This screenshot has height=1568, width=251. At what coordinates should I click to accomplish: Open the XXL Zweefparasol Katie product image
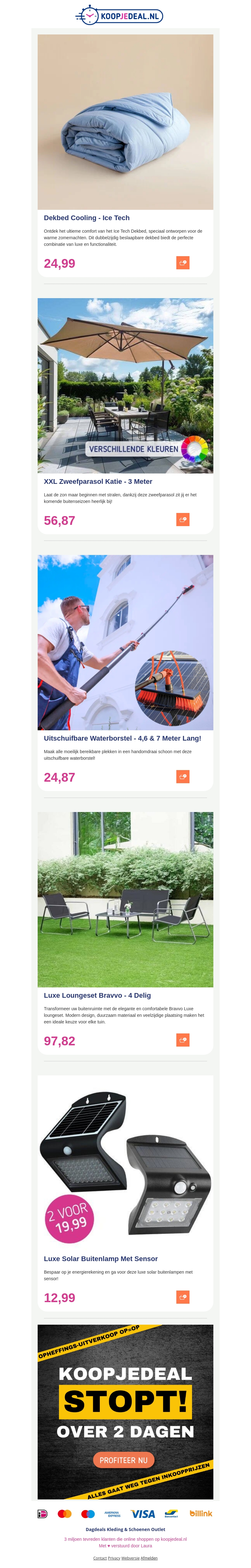125,385
